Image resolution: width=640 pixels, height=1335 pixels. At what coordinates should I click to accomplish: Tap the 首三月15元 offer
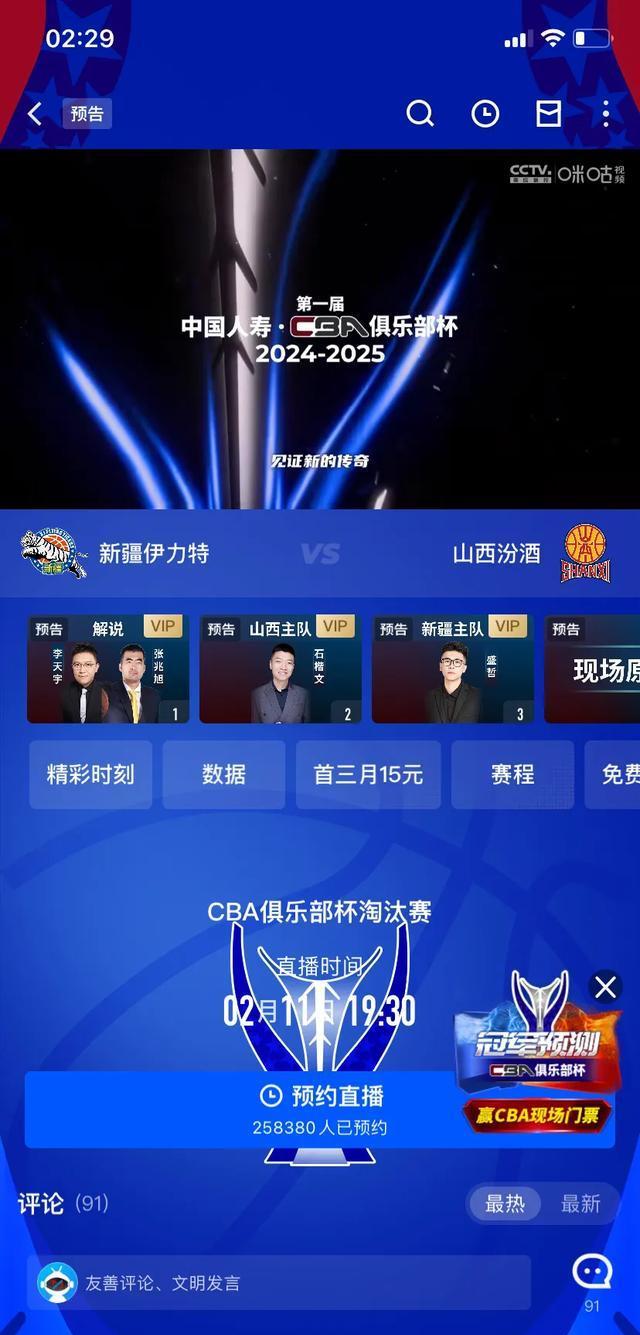pos(368,775)
